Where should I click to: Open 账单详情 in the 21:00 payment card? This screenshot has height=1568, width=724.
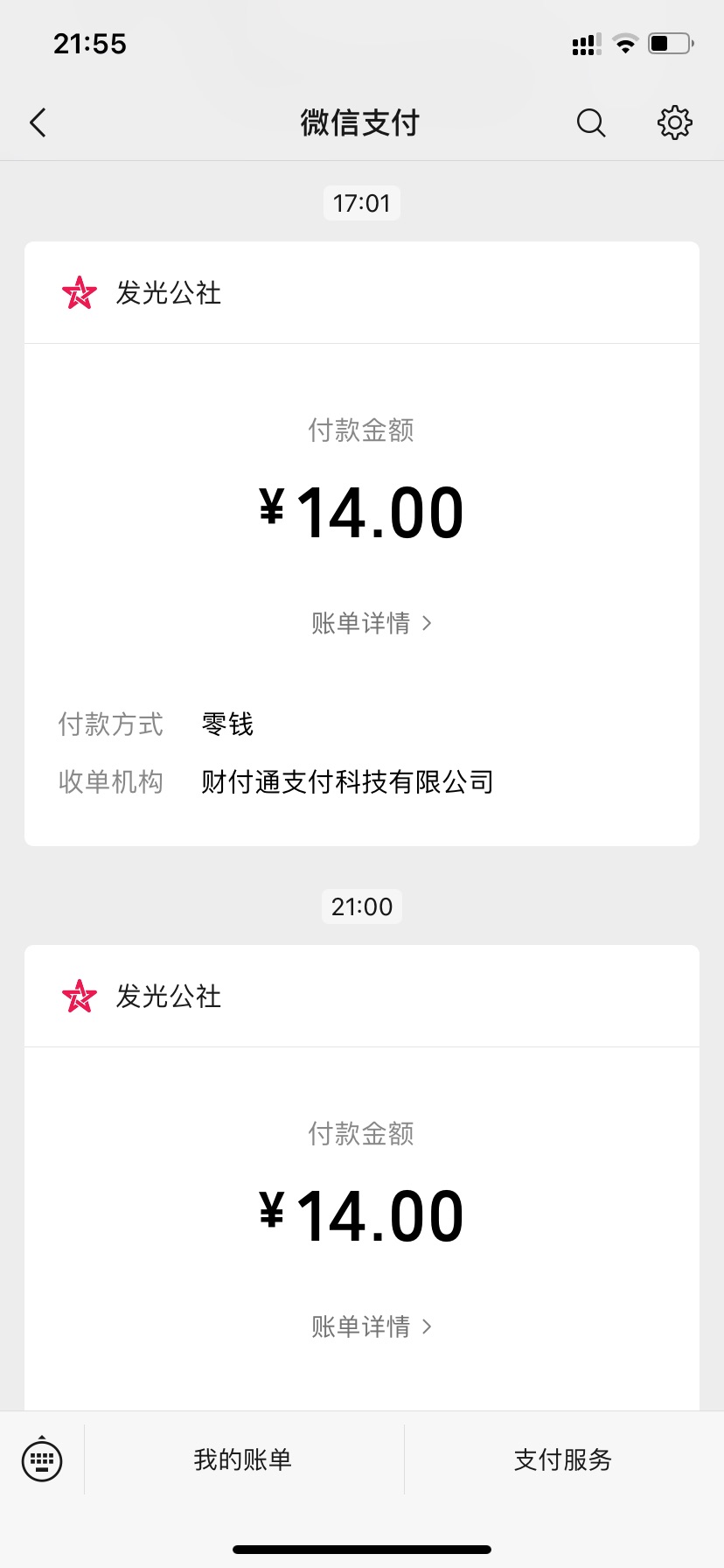tap(372, 1326)
